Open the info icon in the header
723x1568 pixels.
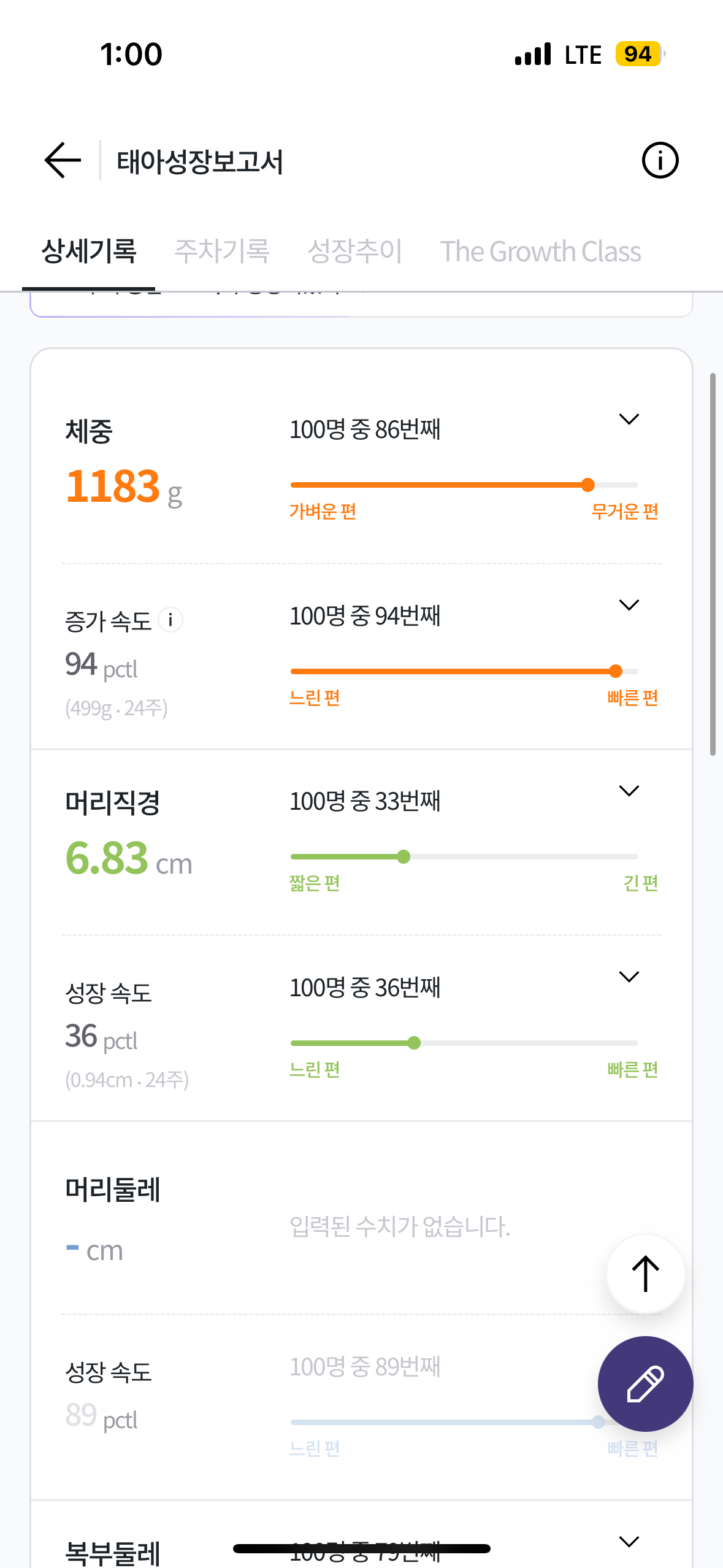pyautogui.click(x=660, y=161)
